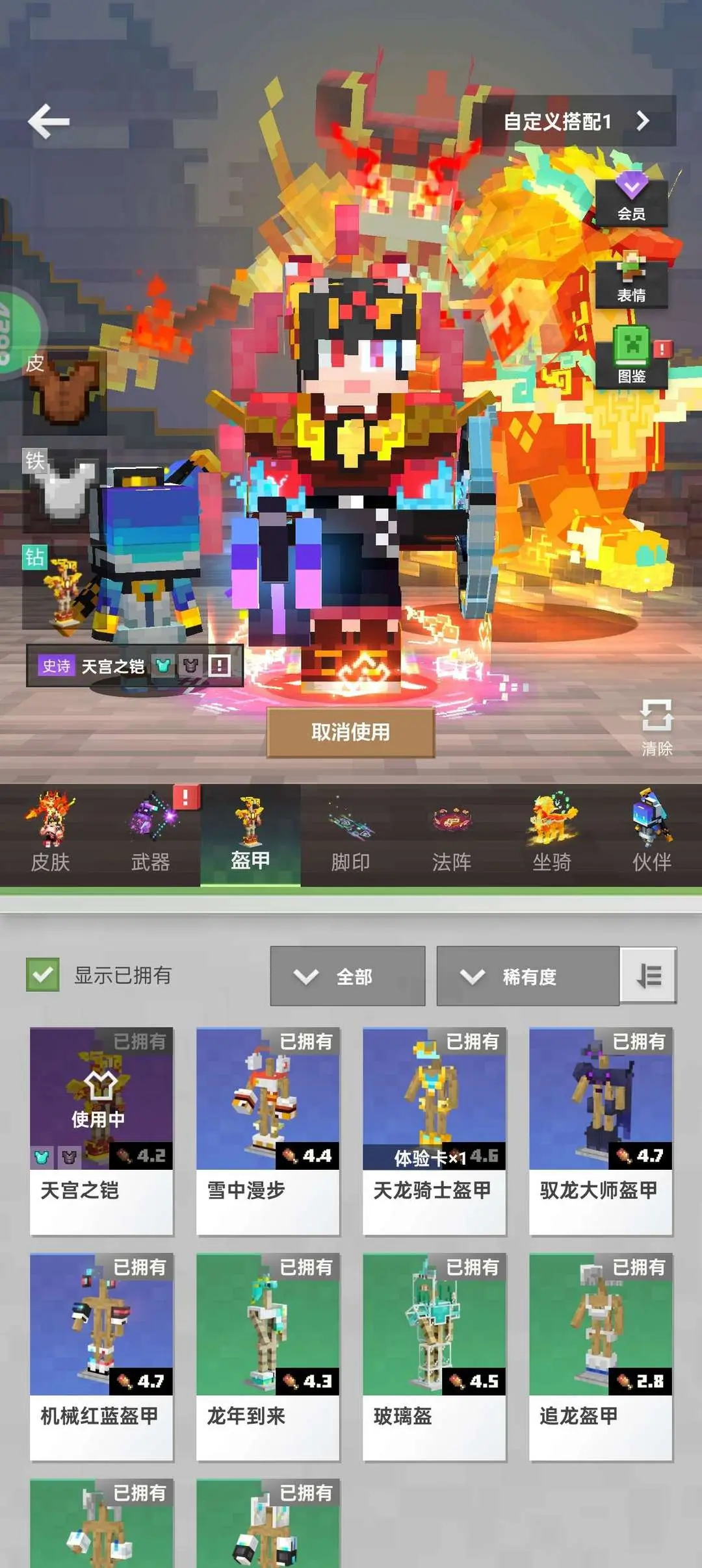Clear the outfit with 清除
The image size is (702, 1568).
click(x=656, y=727)
